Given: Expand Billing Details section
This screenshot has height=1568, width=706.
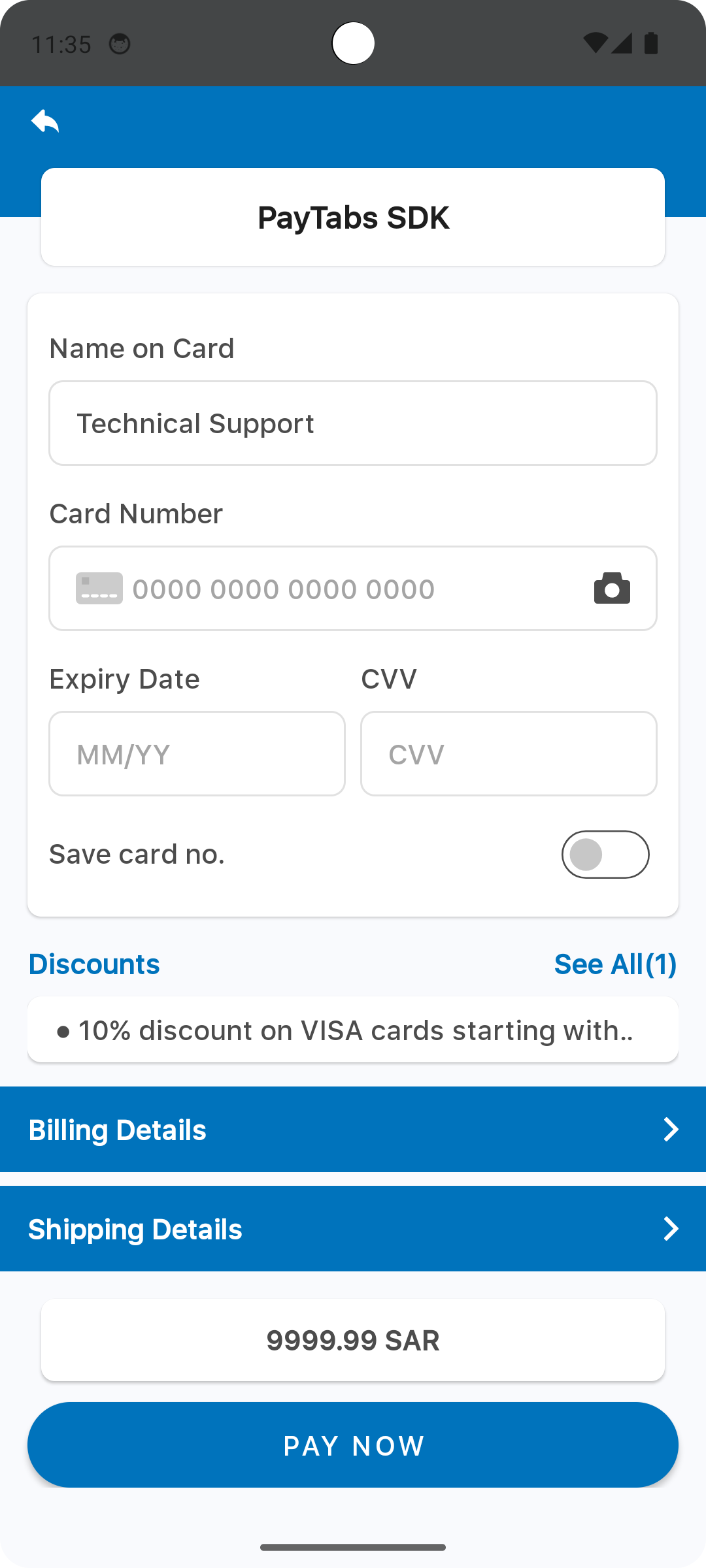Looking at the screenshot, I should pyautogui.click(x=353, y=1130).
